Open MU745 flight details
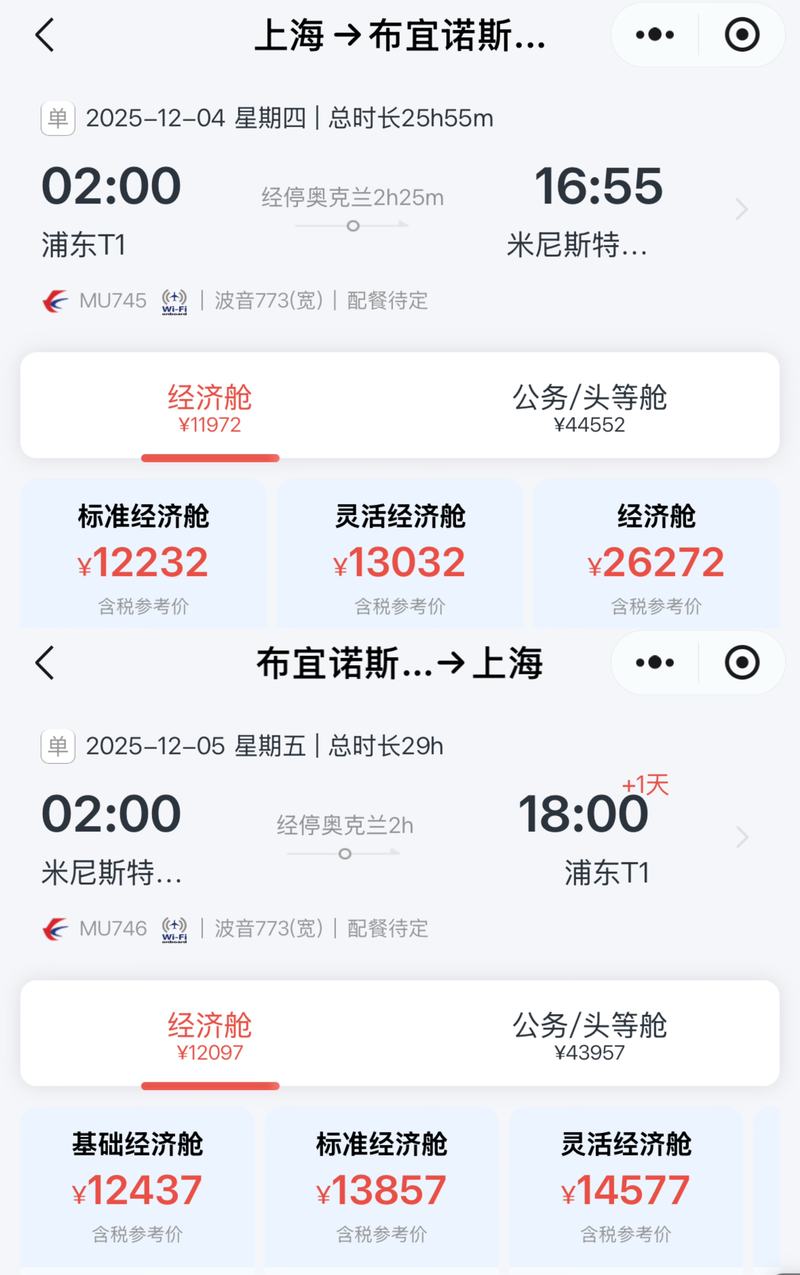800x1275 pixels. 741,209
